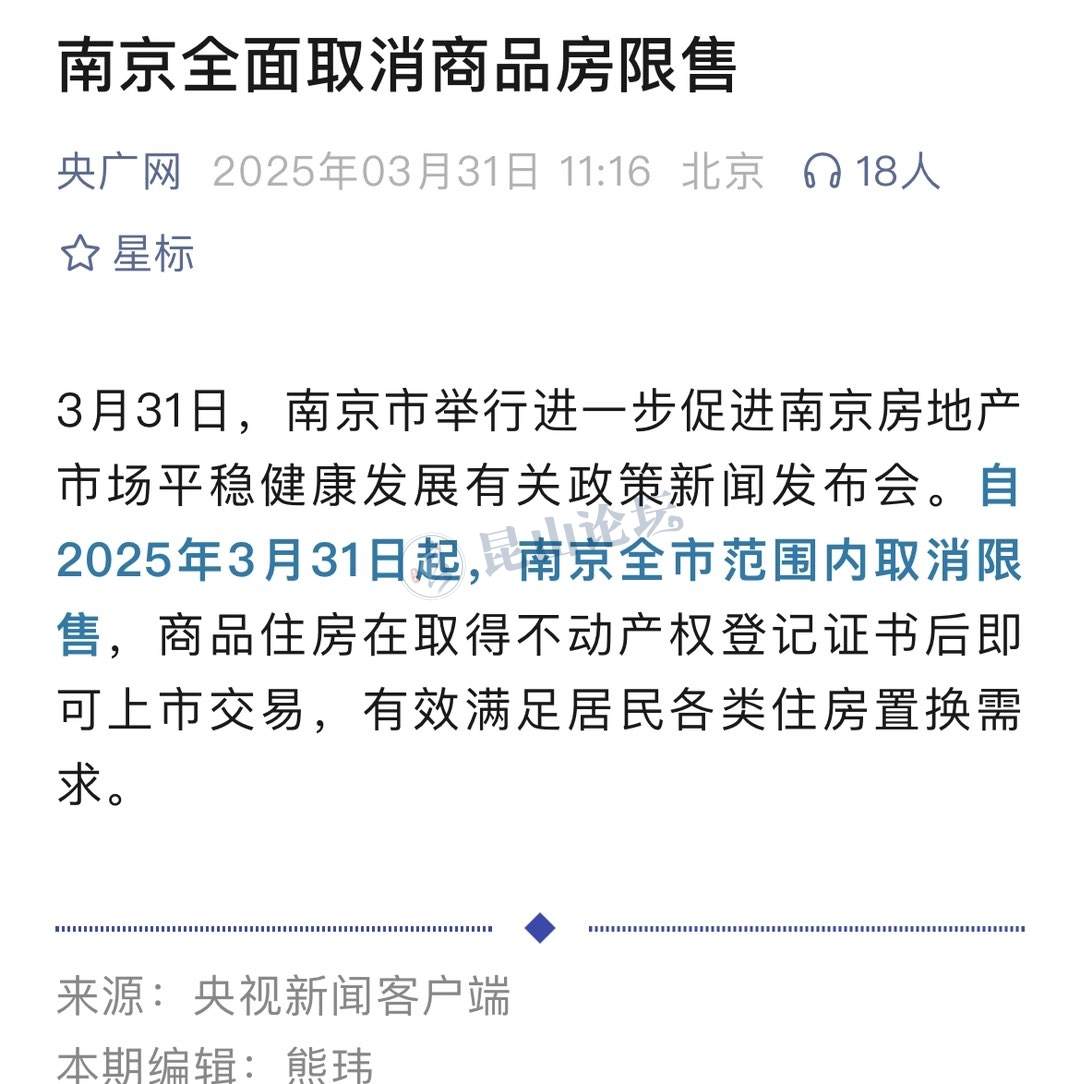Open the 央广网 account page
This screenshot has width=1080, height=1084.
click(119, 173)
